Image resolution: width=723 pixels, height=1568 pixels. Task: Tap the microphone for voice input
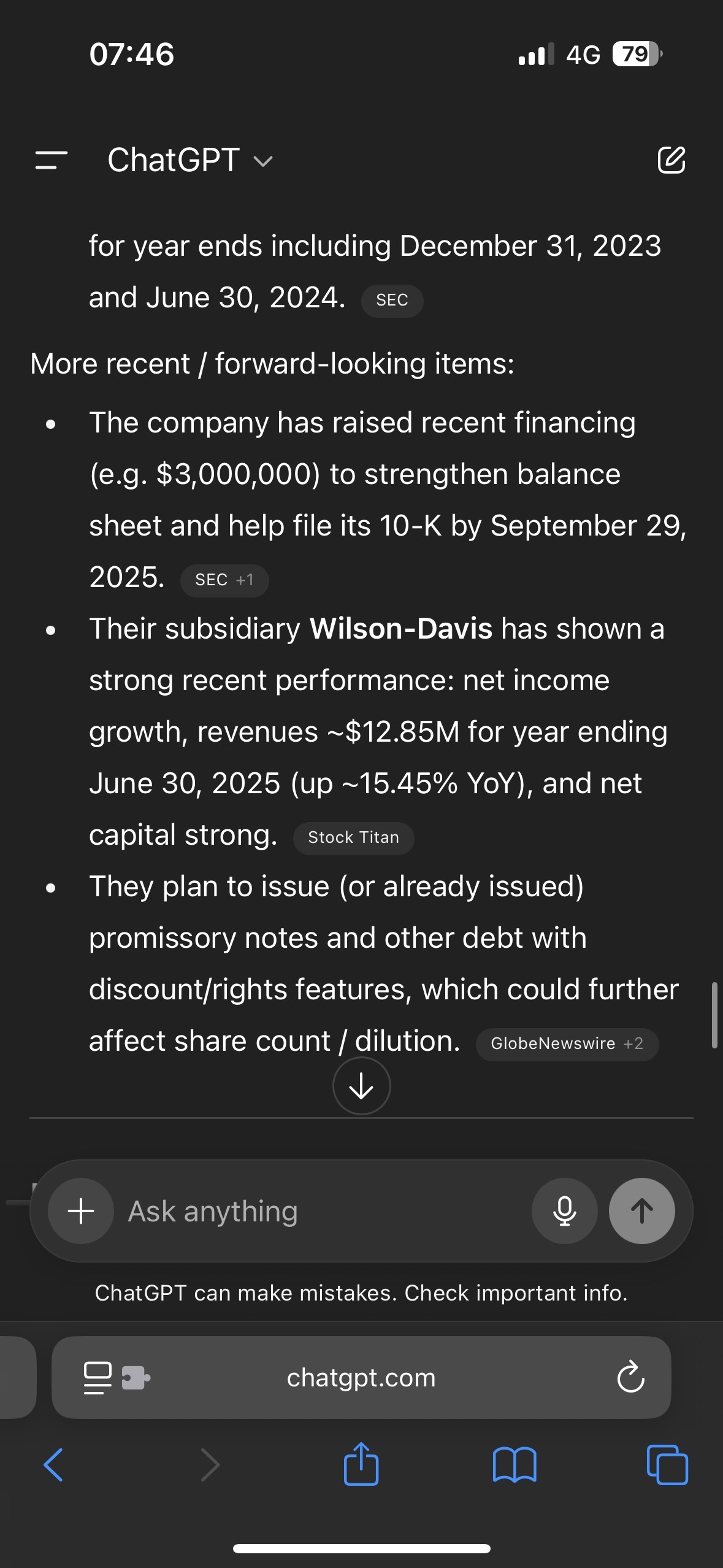564,1210
